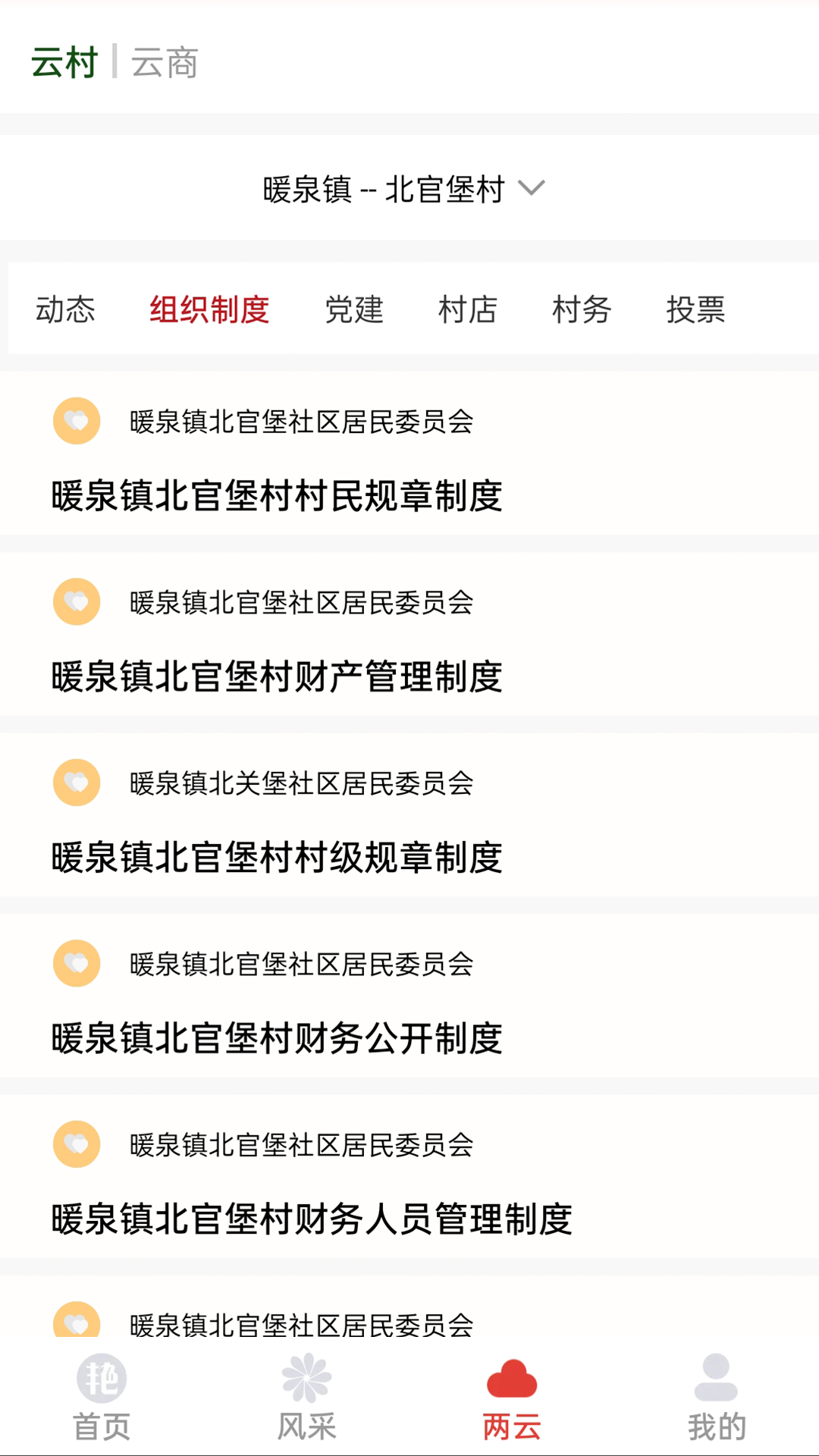Open 暖泉镇北官堡村村级规章制度 entry

click(x=277, y=858)
